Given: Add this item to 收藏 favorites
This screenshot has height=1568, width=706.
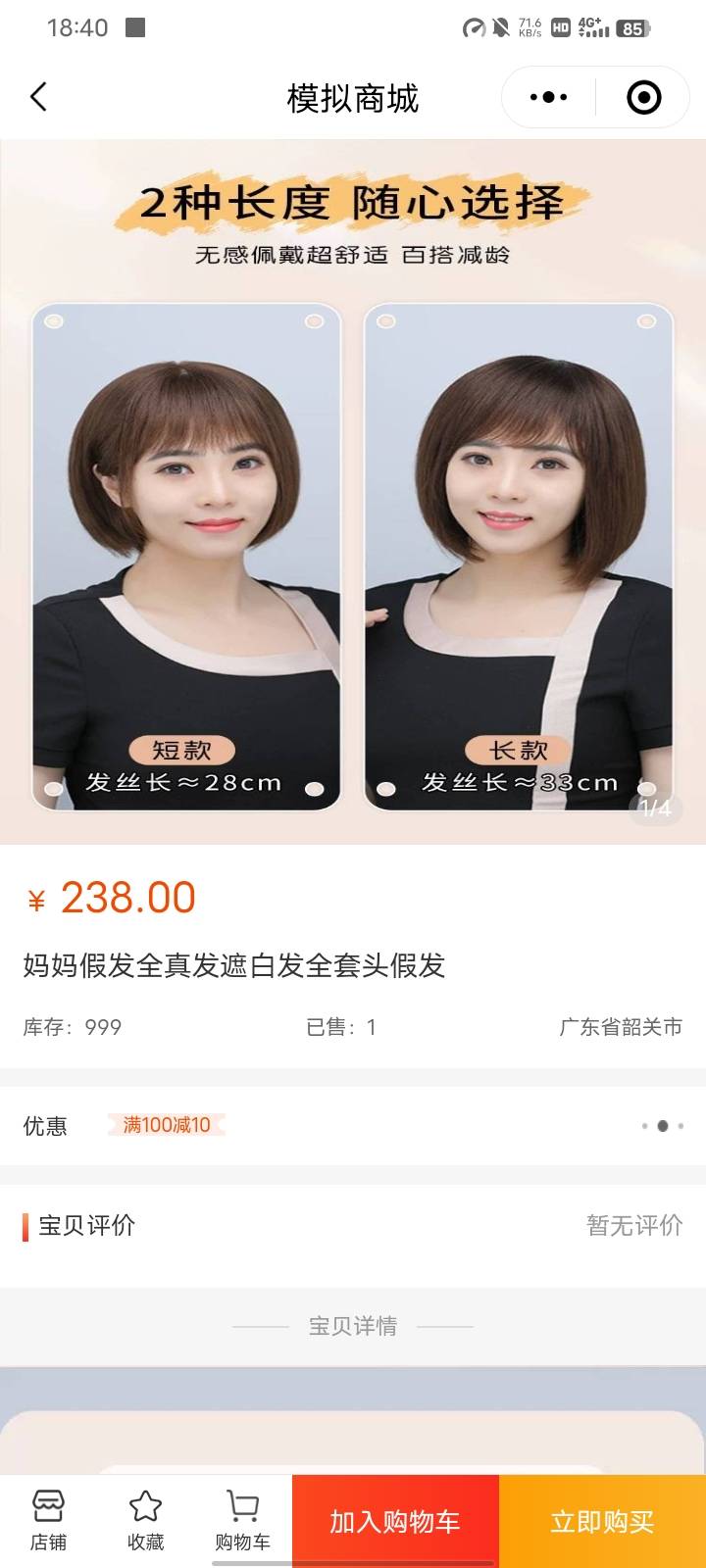Looking at the screenshot, I should [x=145, y=1521].
